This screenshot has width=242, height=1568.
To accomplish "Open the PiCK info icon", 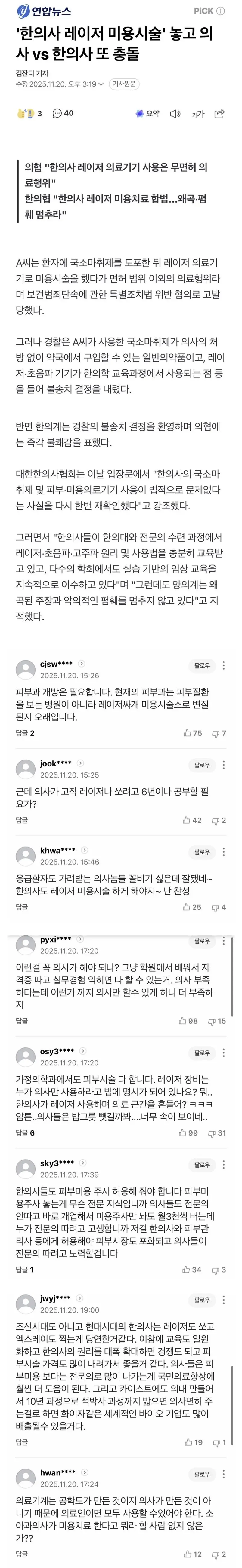I will (221, 10).
